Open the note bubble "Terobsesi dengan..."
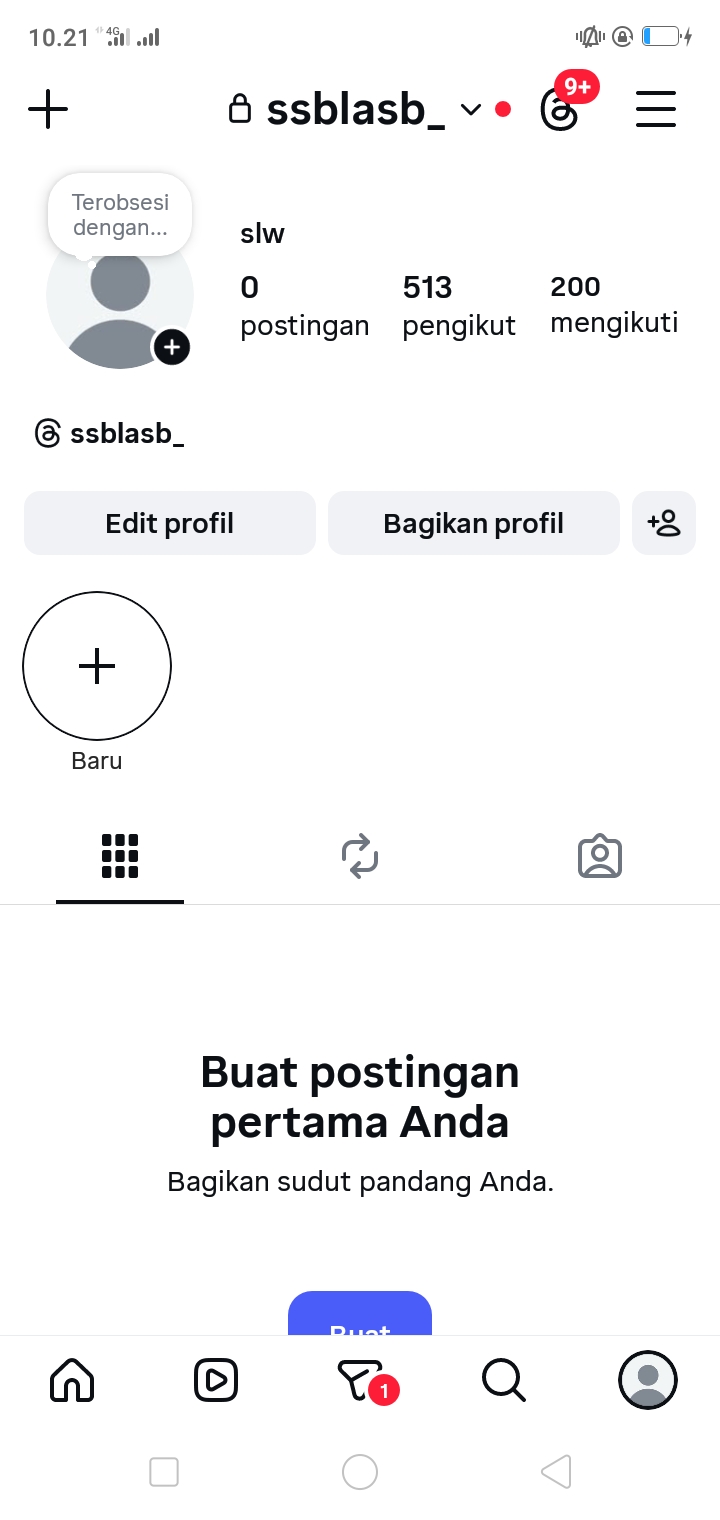This screenshot has height=1520, width=720. point(120,214)
